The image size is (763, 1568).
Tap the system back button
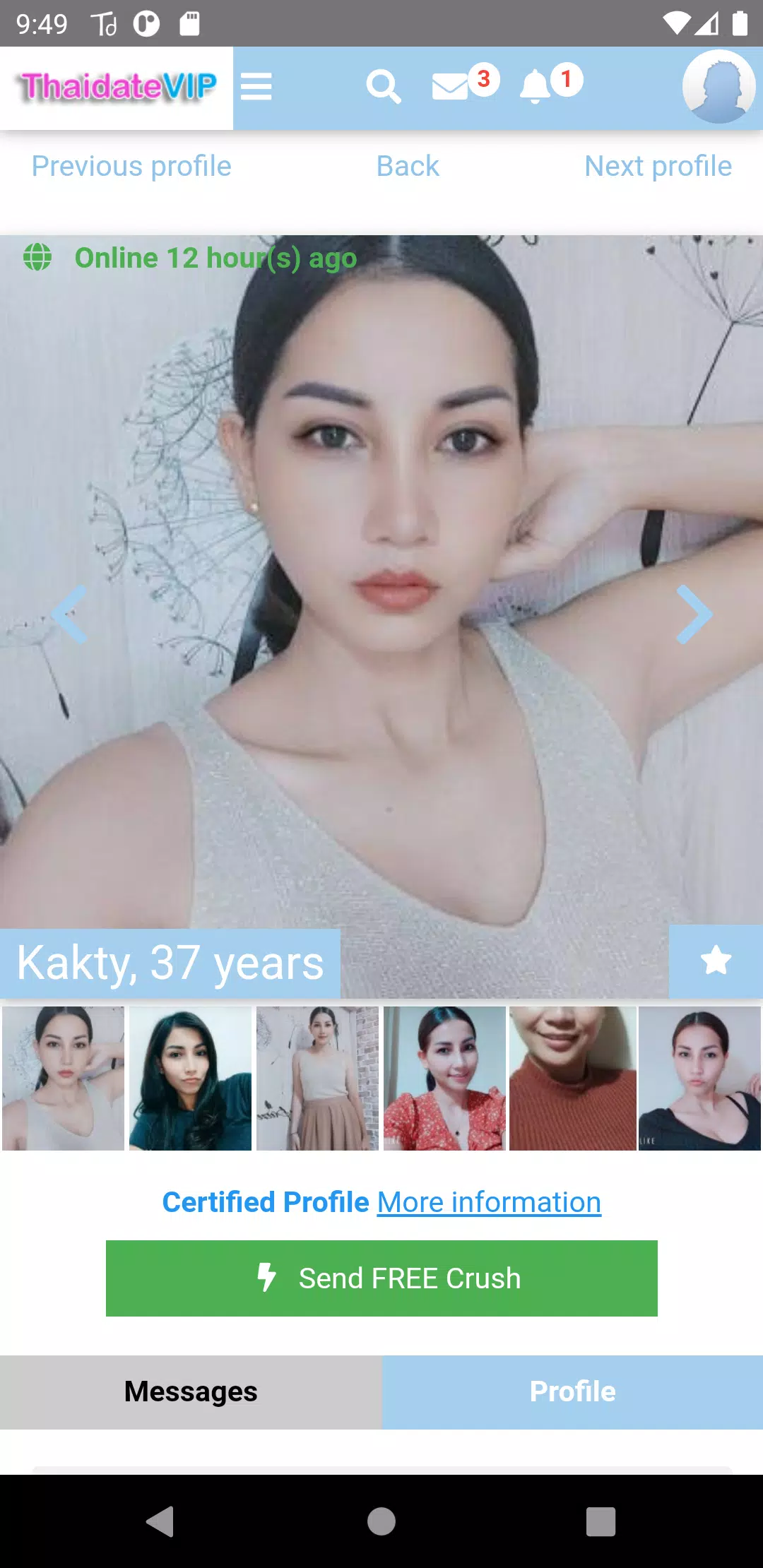pos(160,1521)
